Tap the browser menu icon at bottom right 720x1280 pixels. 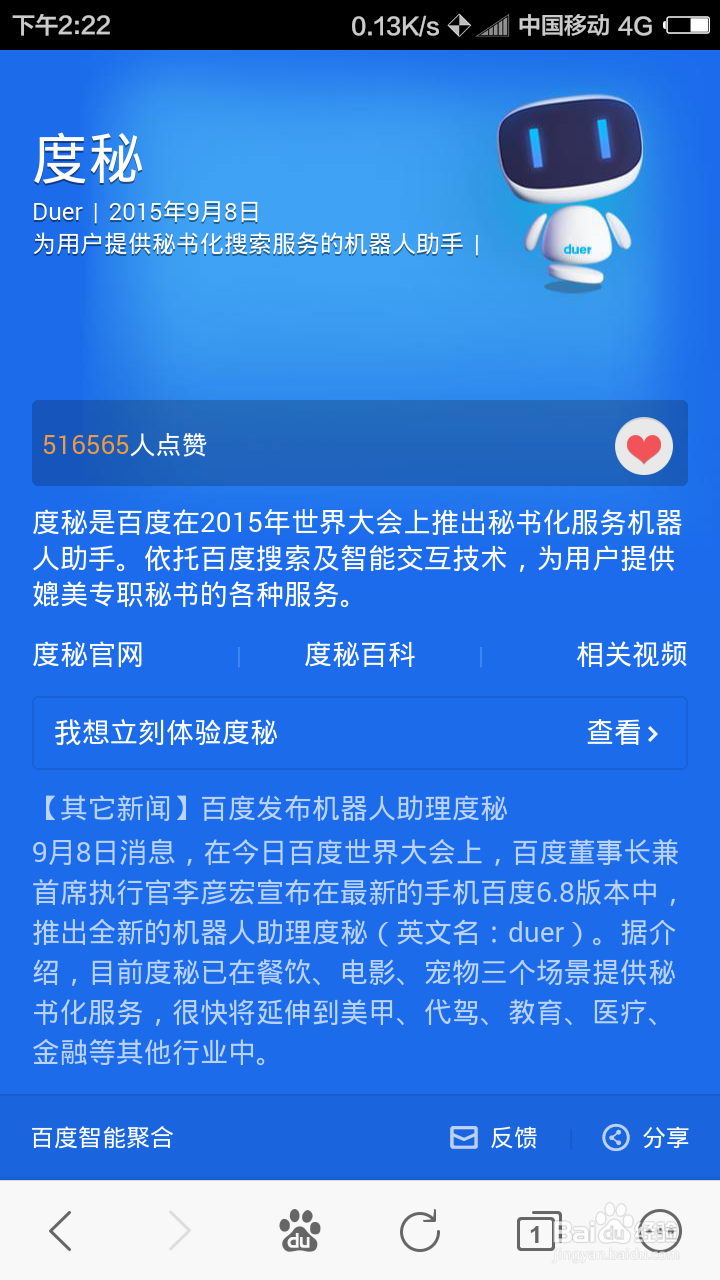(660, 1230)
